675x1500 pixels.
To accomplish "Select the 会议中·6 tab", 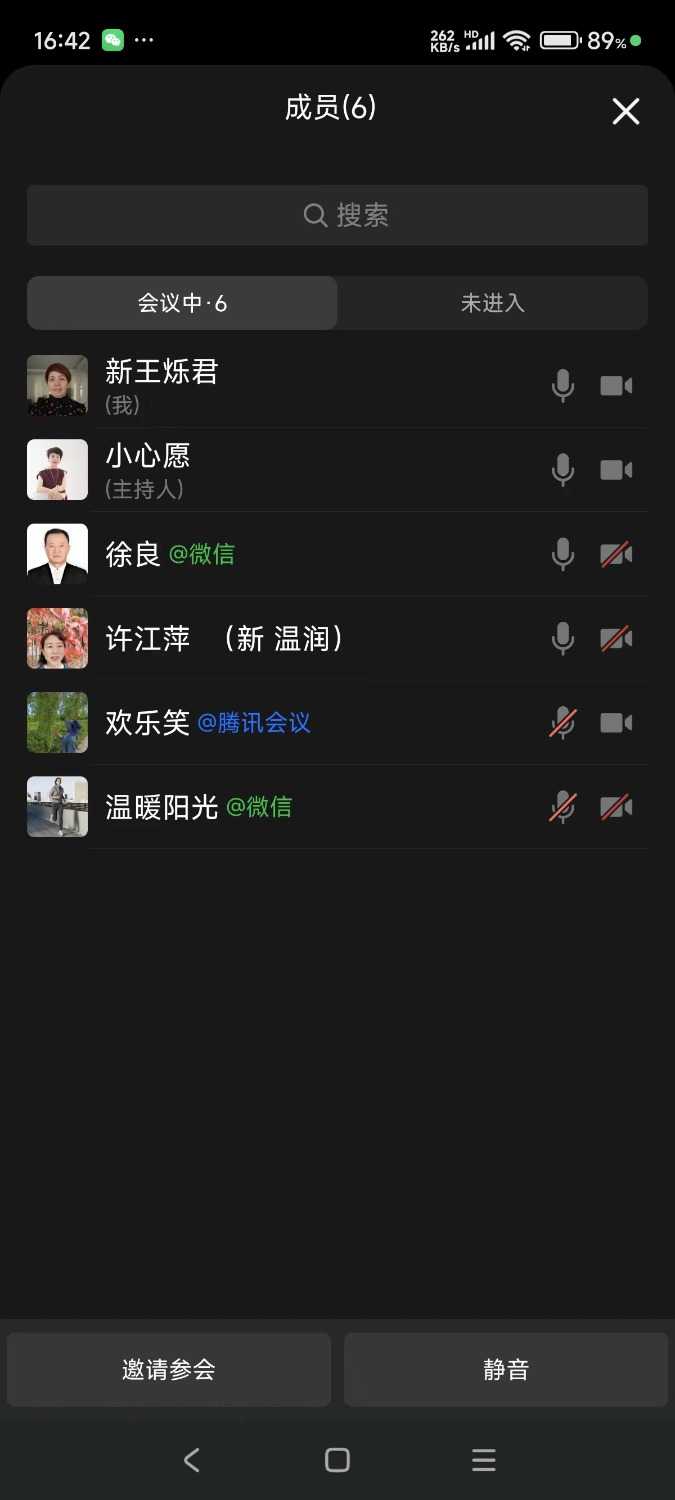I will click(x=182, y=303).
